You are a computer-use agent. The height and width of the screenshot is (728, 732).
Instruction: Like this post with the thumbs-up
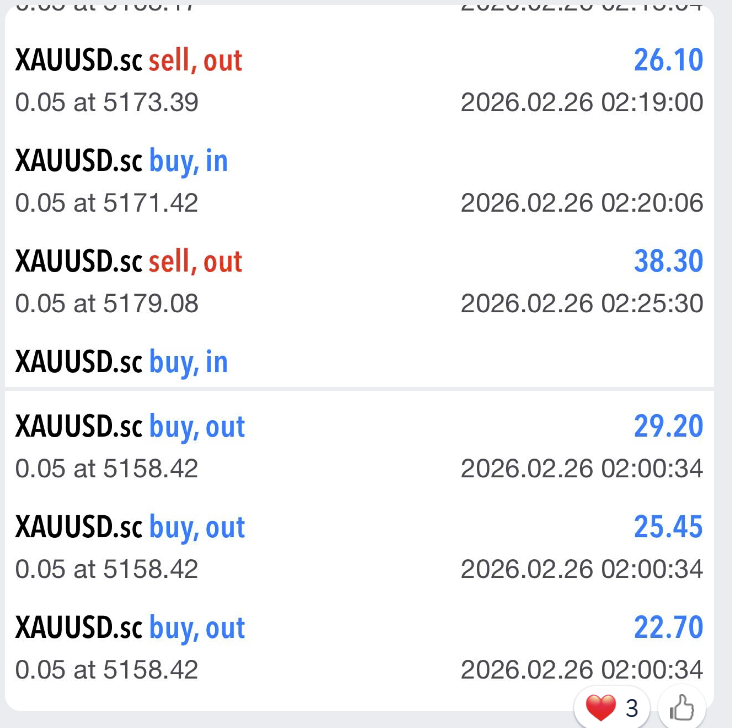click(683, 709)
